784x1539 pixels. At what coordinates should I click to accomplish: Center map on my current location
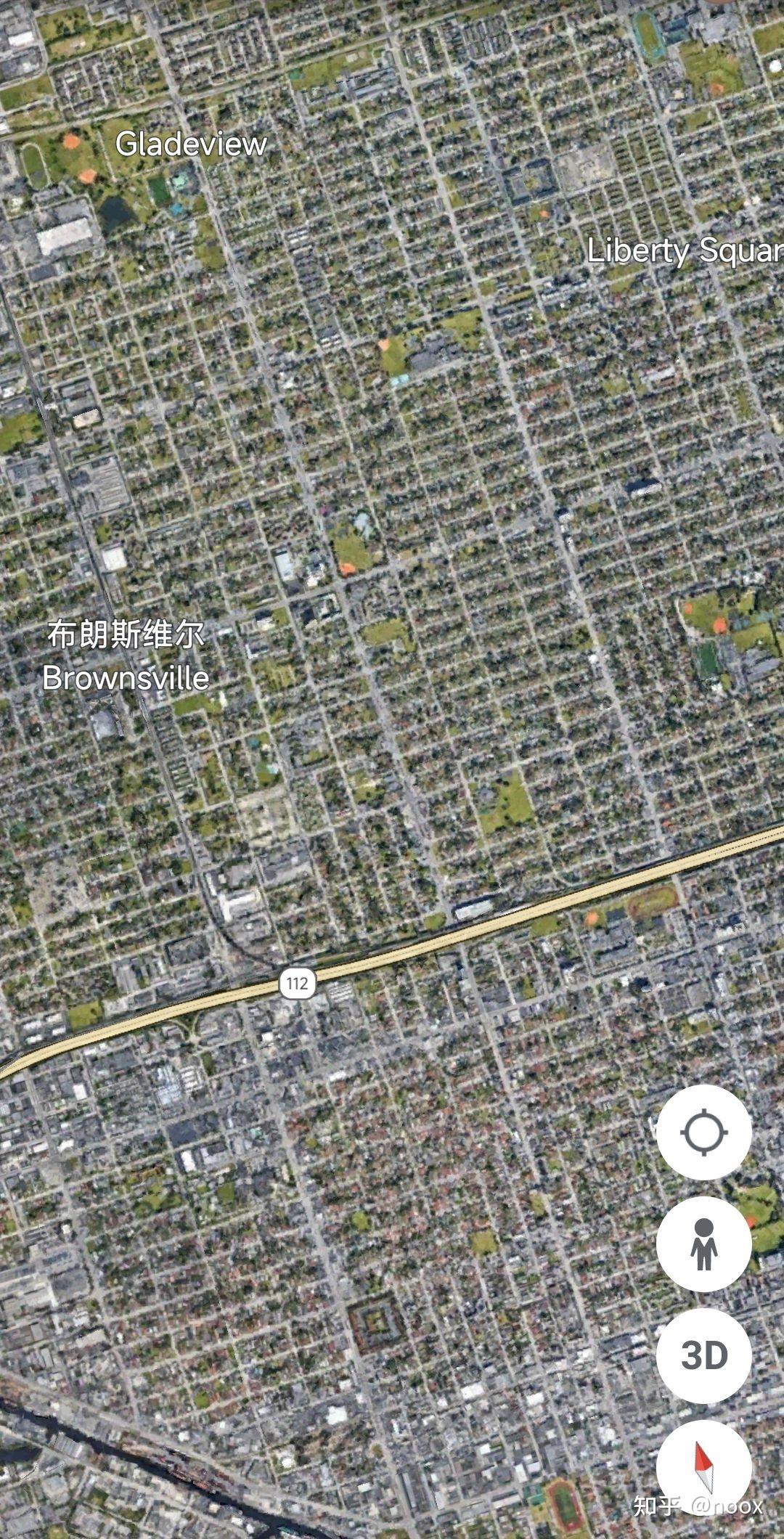tap(703, 1132)
